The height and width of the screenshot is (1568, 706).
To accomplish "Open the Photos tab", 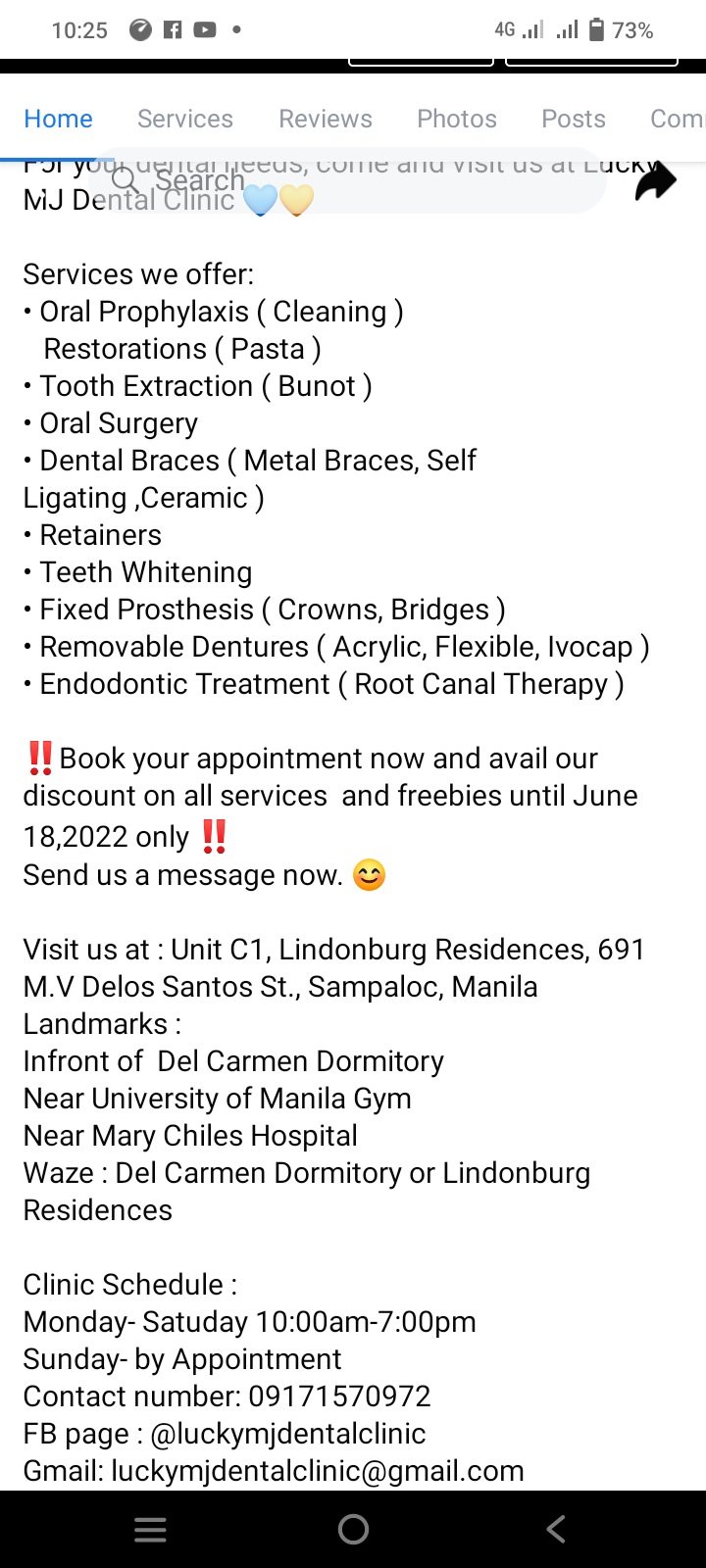I will pyautogui.click(x=457, y=119).
